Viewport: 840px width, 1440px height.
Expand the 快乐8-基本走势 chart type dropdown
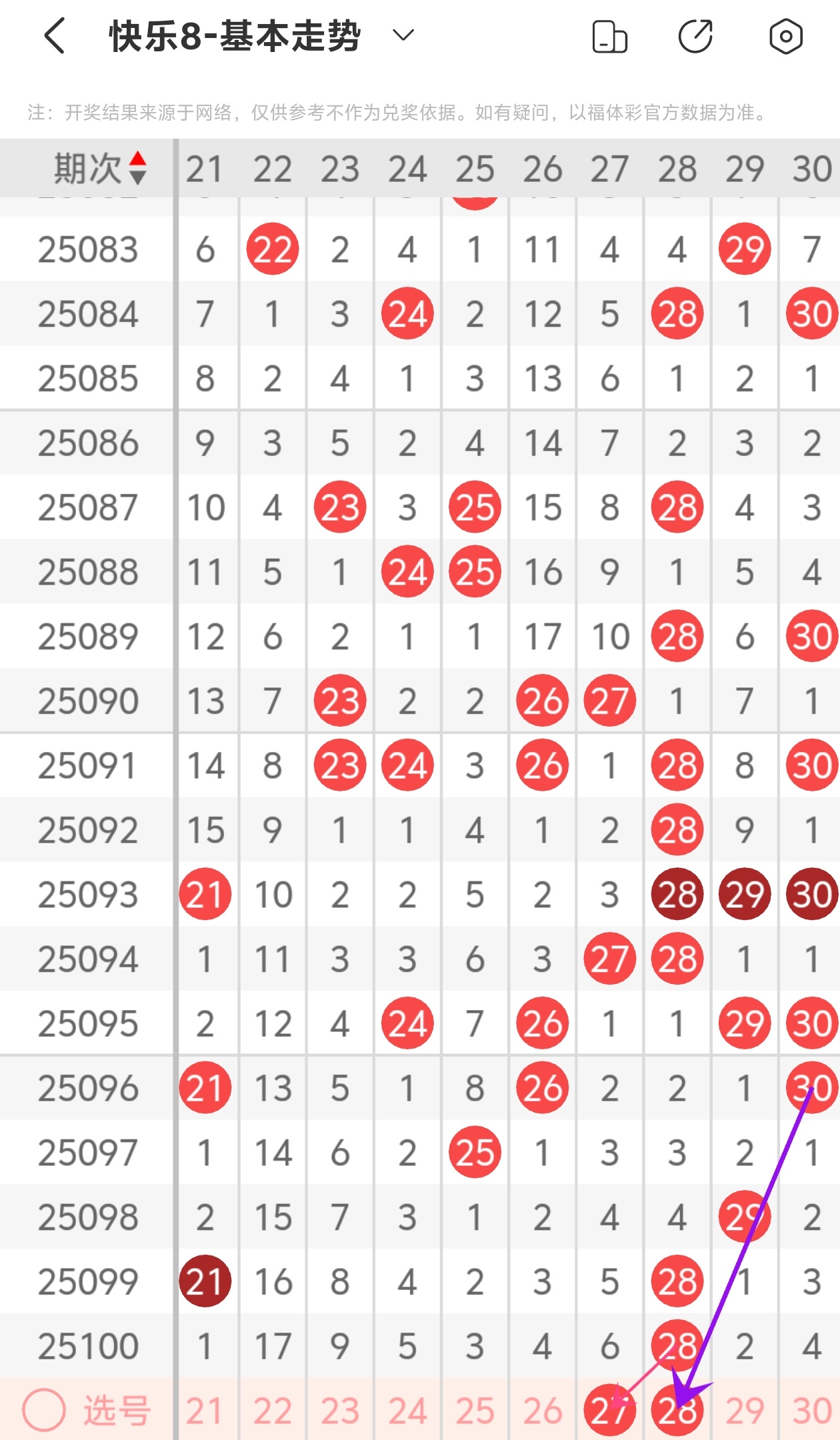(x=403, y=35)
